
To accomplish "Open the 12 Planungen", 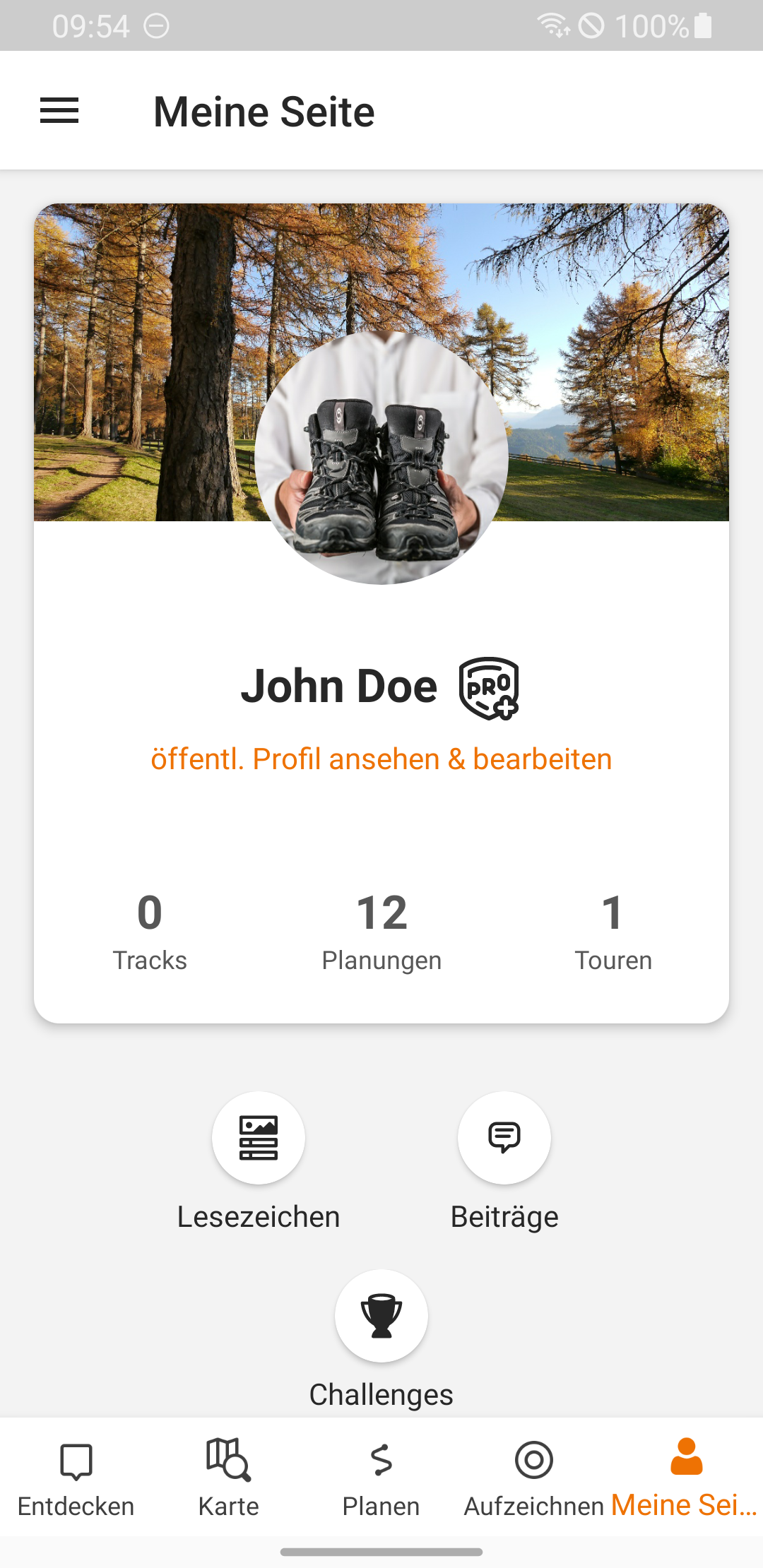I will point(381,932).
